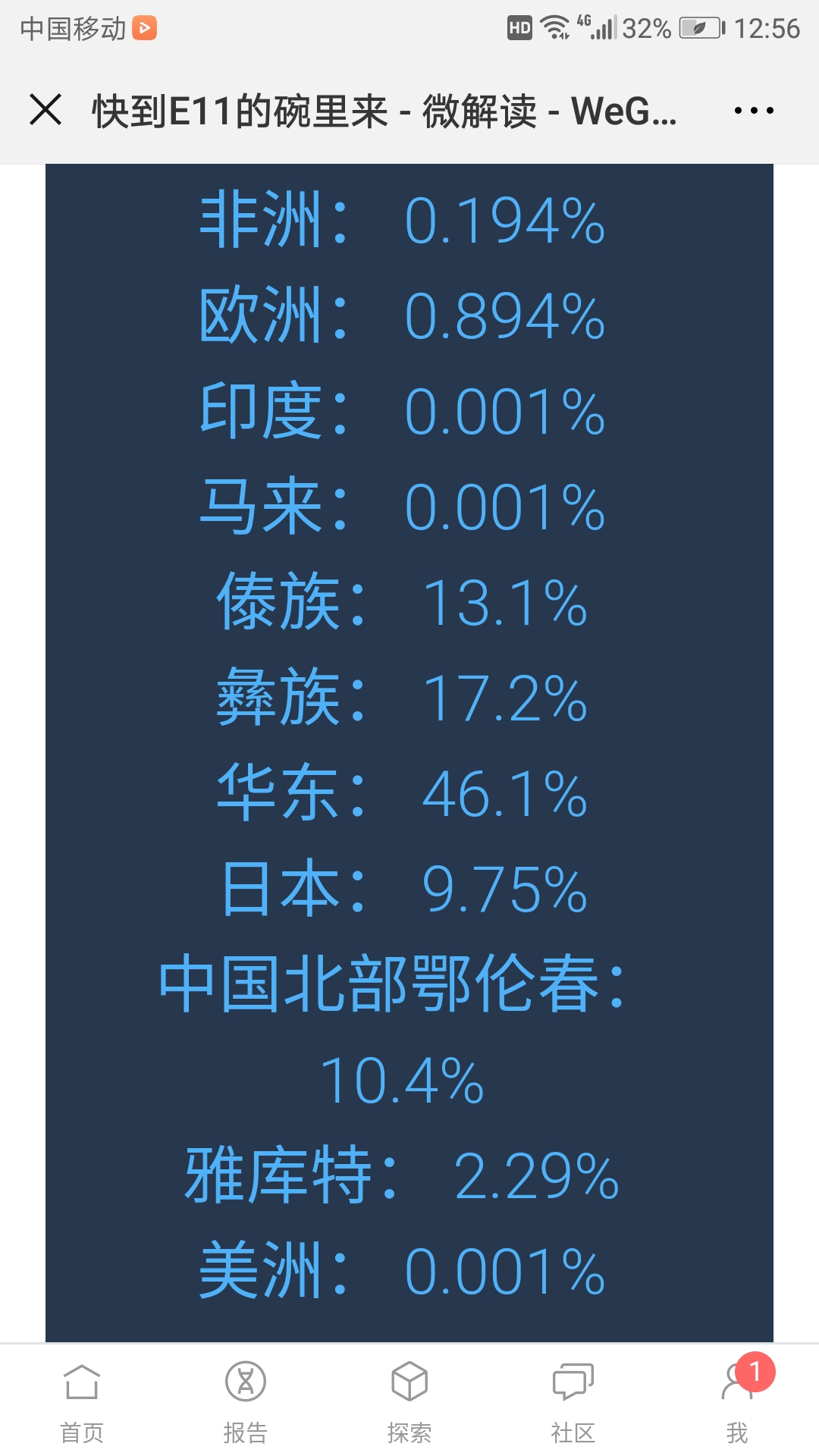This screenshot has height=1456, width=819.
Task: Go to the 首页 home tab
Action: (x=82, y=1401)
